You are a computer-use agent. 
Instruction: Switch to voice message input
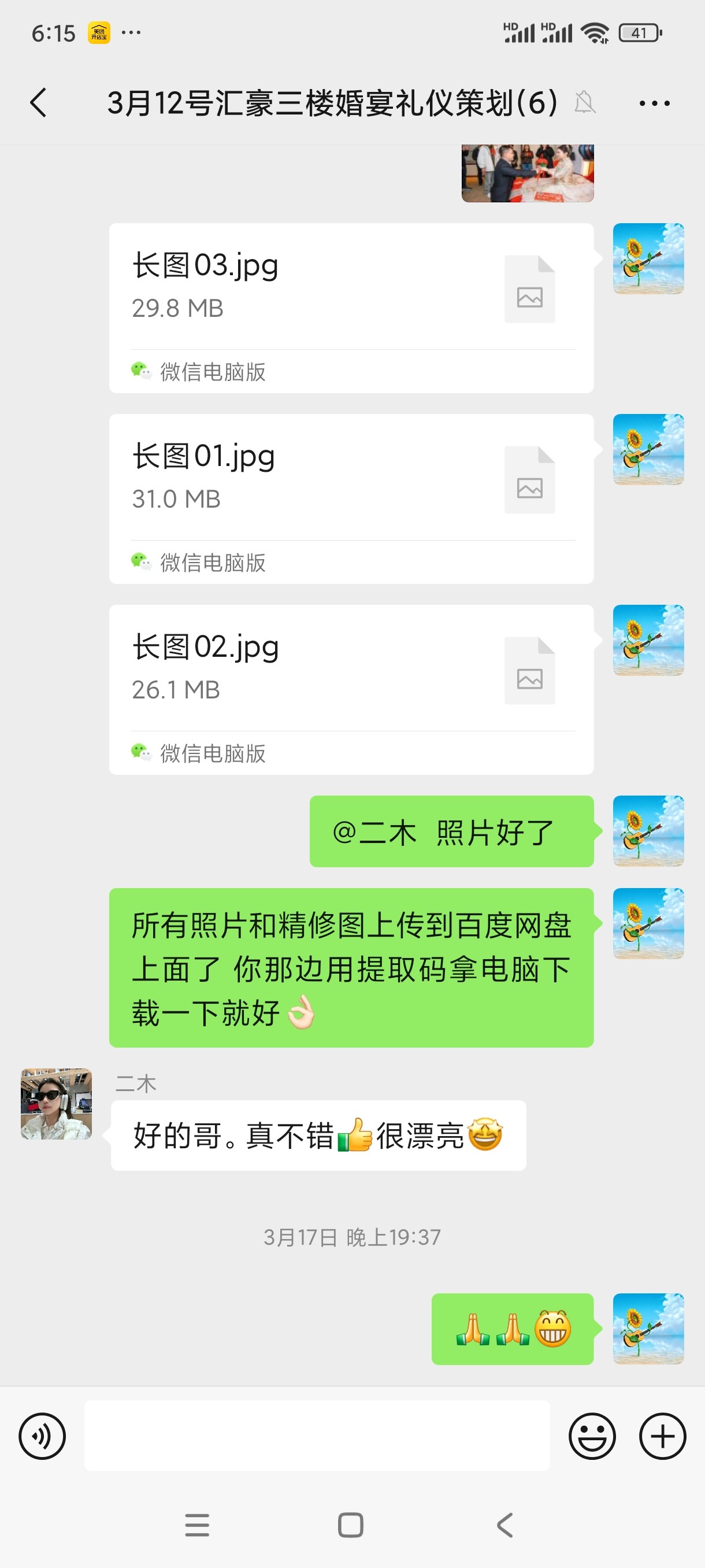[x=42, y=1436]
